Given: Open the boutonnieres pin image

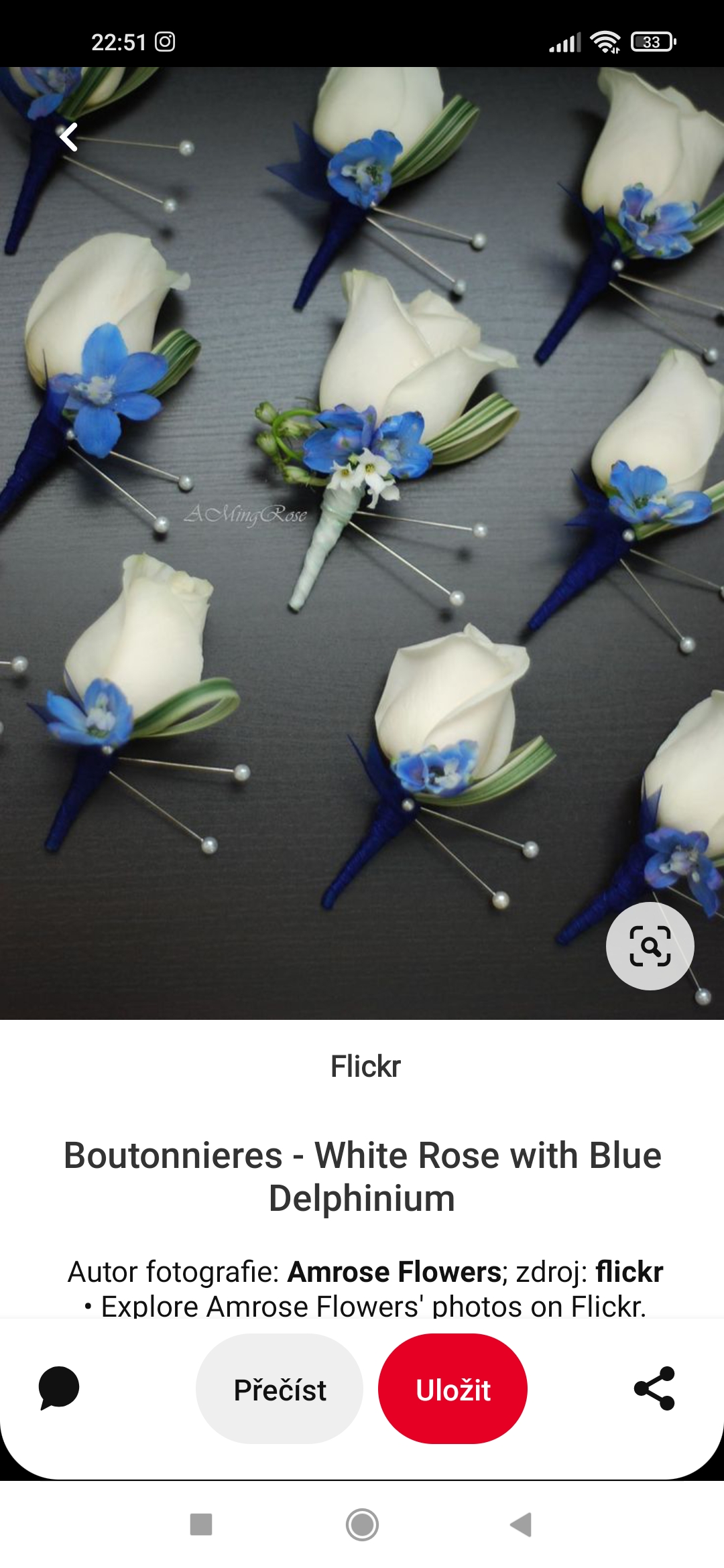Looking at the screenshot, I should [x=362, y=543].
